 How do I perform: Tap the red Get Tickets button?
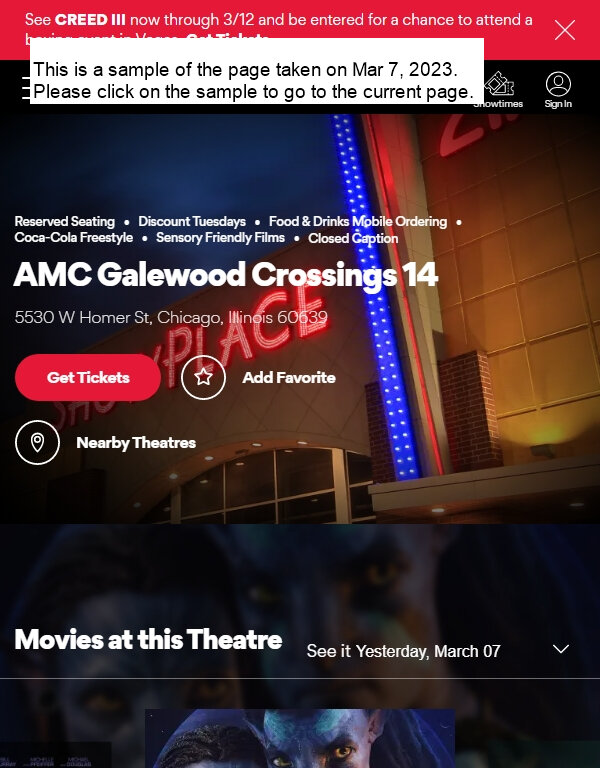tap(88, 377)
